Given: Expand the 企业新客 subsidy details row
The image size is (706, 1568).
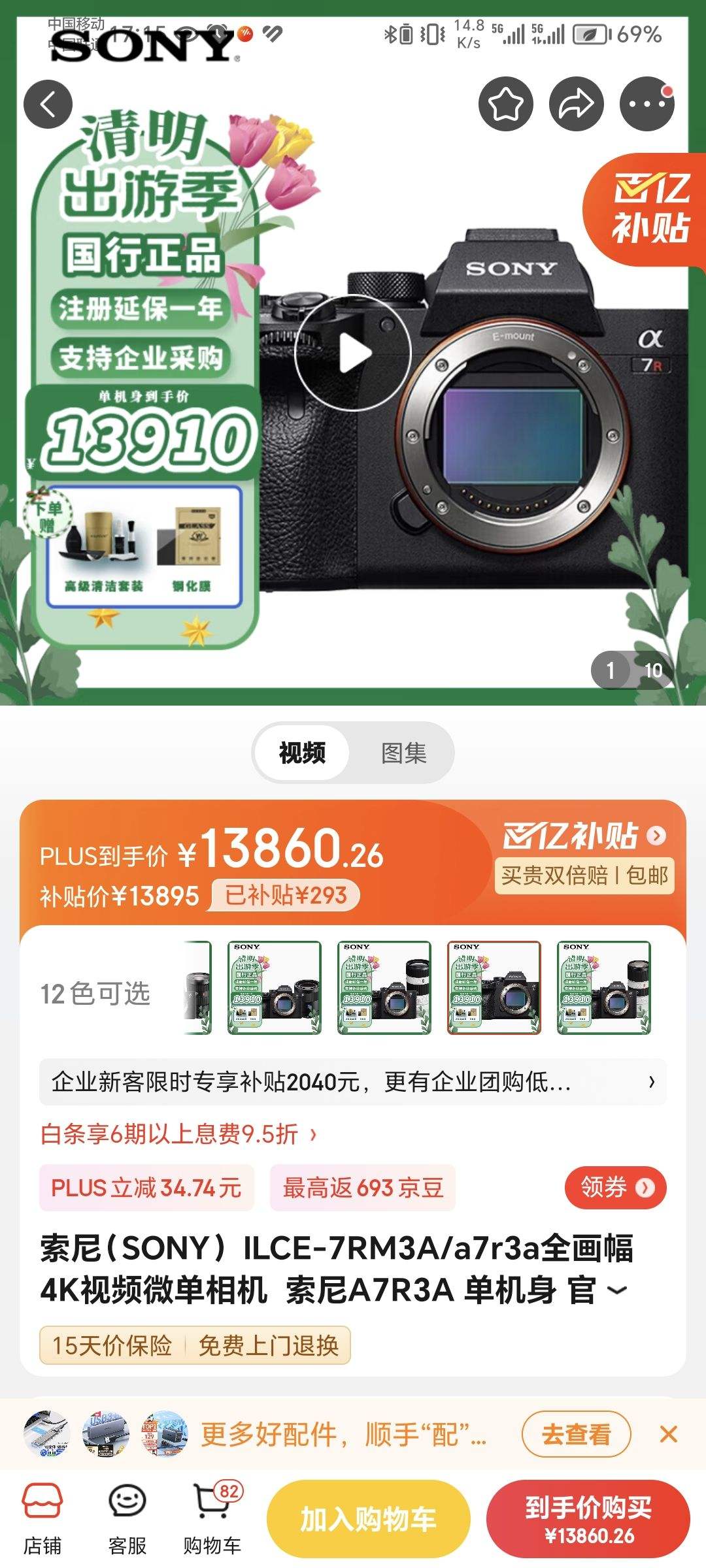Looking at the screenshot, I should coord(353,1083).
